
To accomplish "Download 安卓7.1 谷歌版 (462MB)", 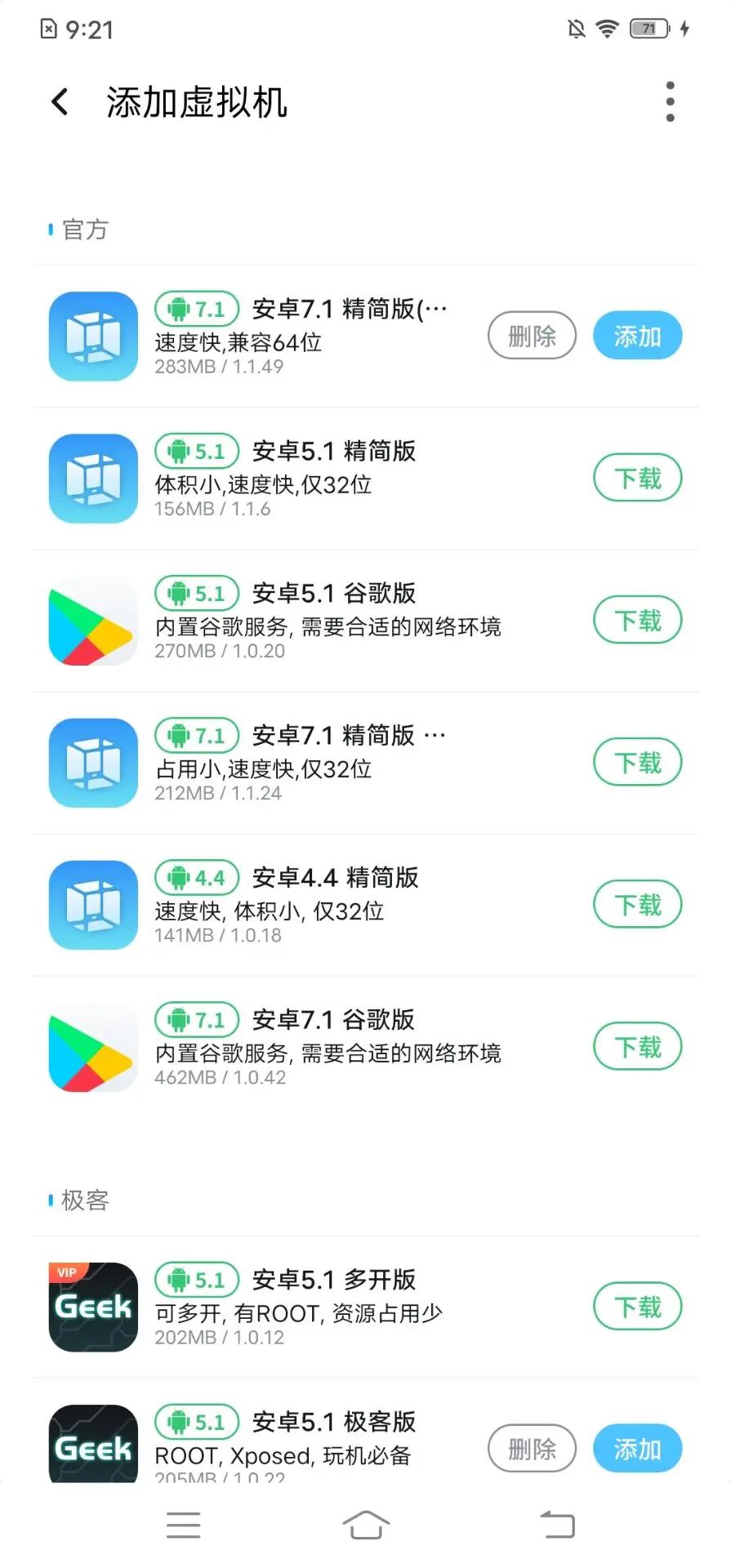I will pyautogui.click(x=636, y=1046).
